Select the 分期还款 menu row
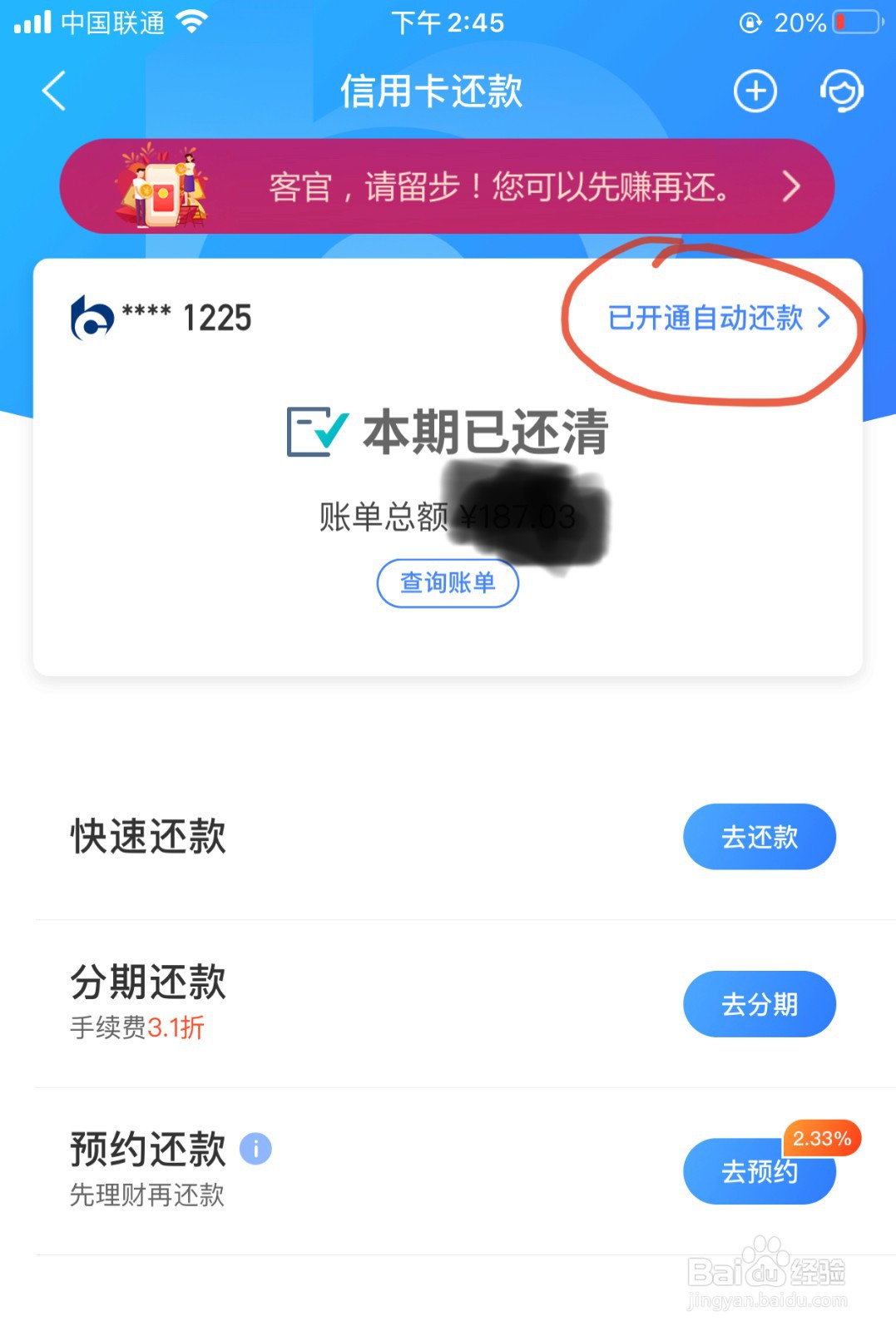Viewport: 896px width, 1331px height. 148,982
